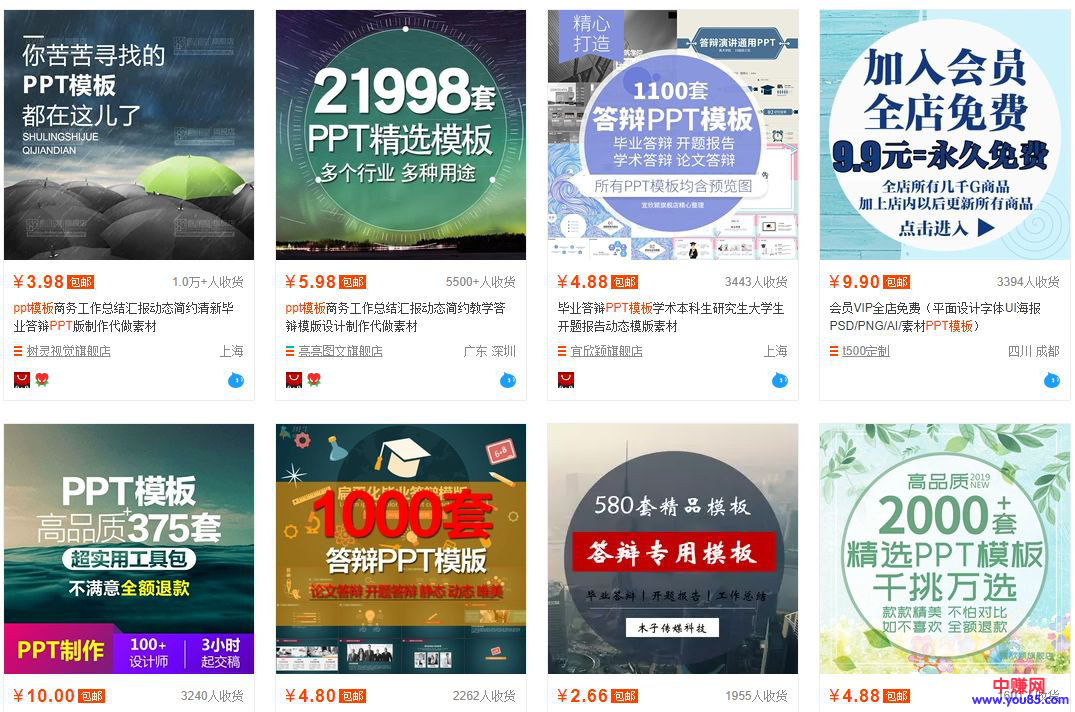Open the 1000套答辩PPT模版 product image
This screenshot has height=712, width=1075.
click(x=401, y=548)
